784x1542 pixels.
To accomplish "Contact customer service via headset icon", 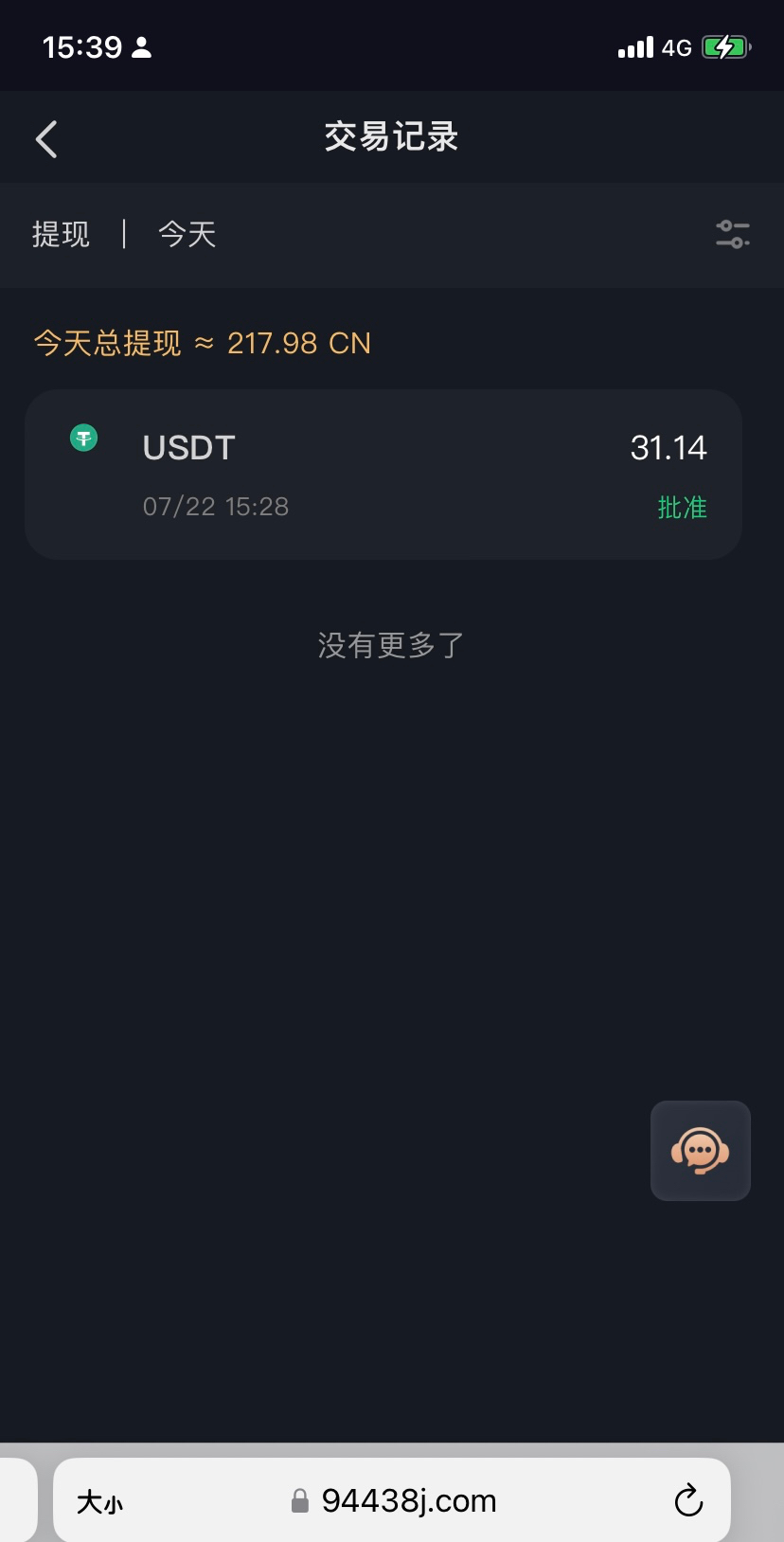I will click(700, 1151).
